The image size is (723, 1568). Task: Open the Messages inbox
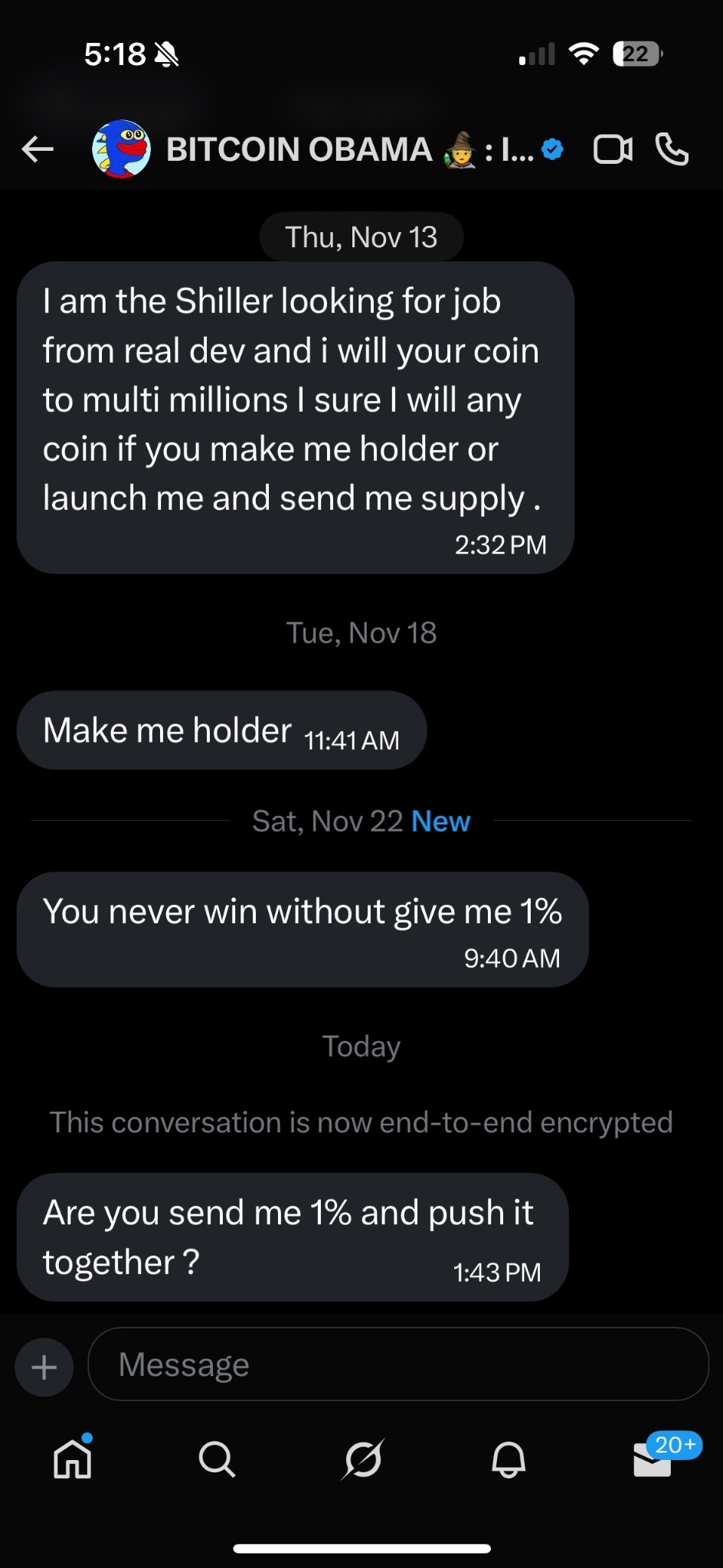pyautogui.click(x=651, y=1462)
